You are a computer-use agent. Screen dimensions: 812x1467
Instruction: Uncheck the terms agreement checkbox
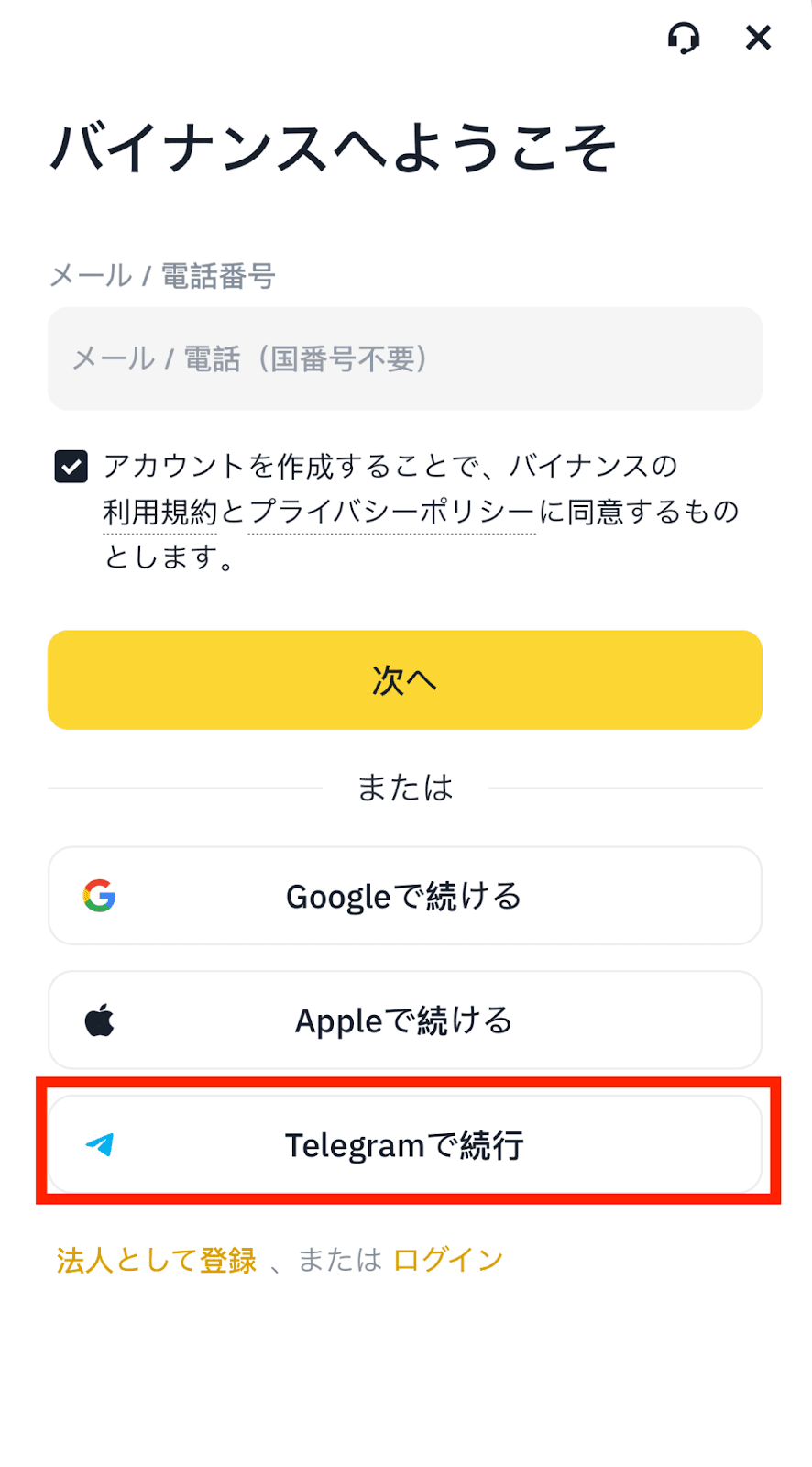tap(71, 466)
